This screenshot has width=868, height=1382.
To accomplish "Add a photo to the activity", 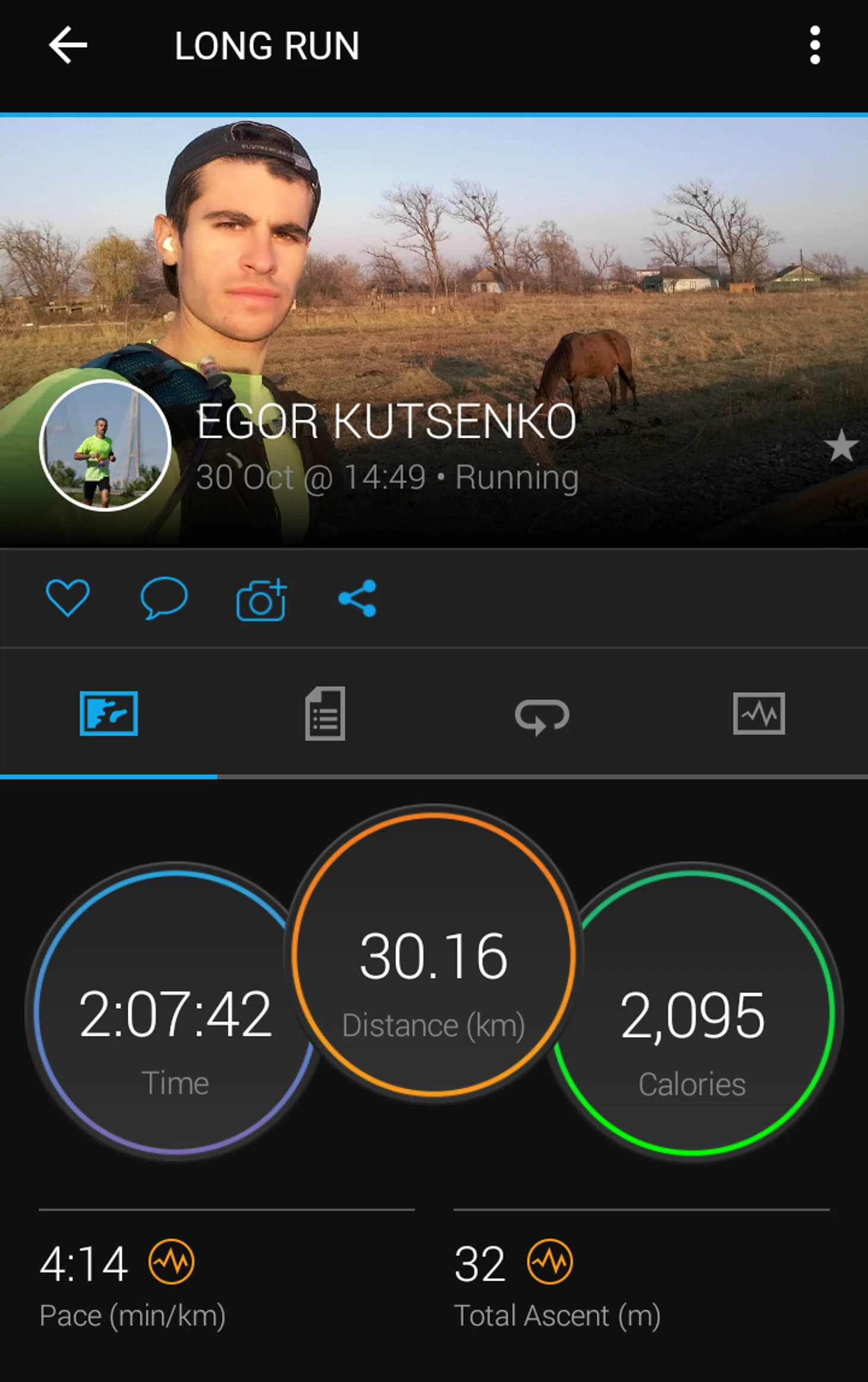I will (x=261, y=599).
